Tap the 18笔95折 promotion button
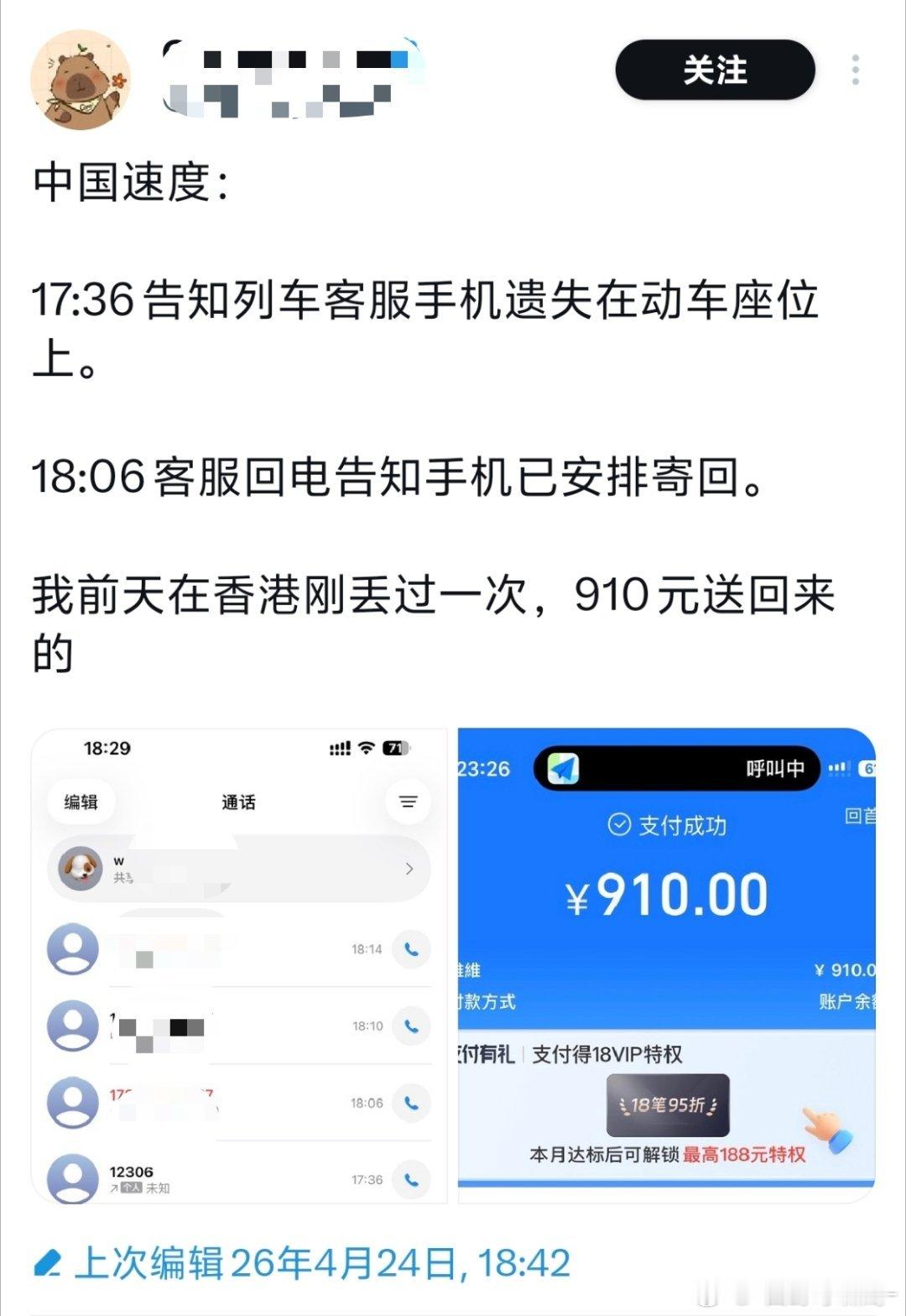 (668, 1104)
